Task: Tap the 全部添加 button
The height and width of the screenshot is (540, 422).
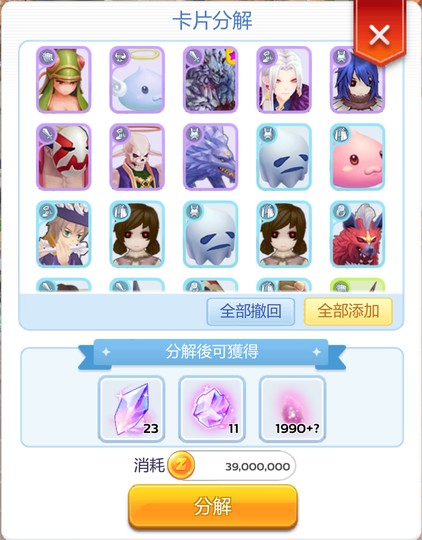Action: coord(348,312)
